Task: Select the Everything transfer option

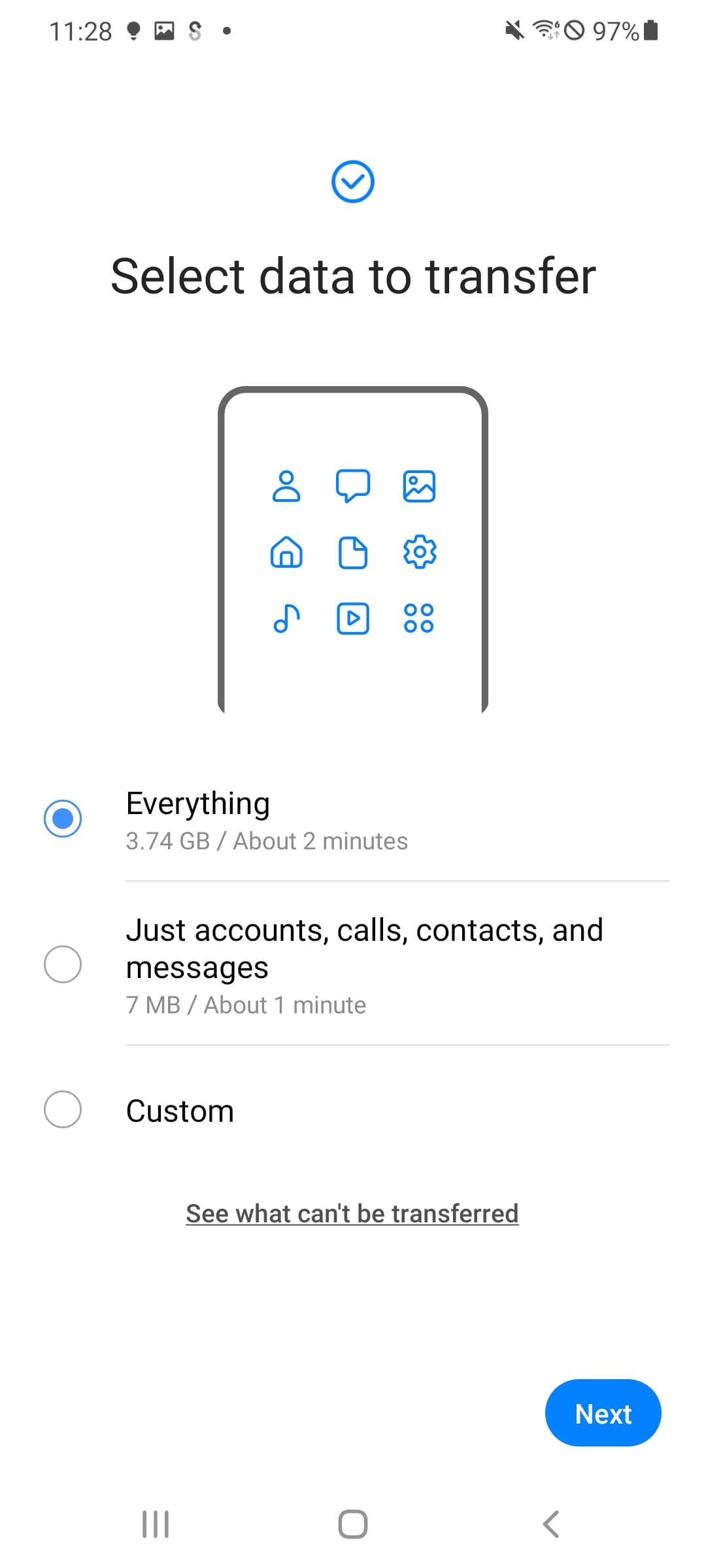Action: pyautogui.click(x=63, y=817)
